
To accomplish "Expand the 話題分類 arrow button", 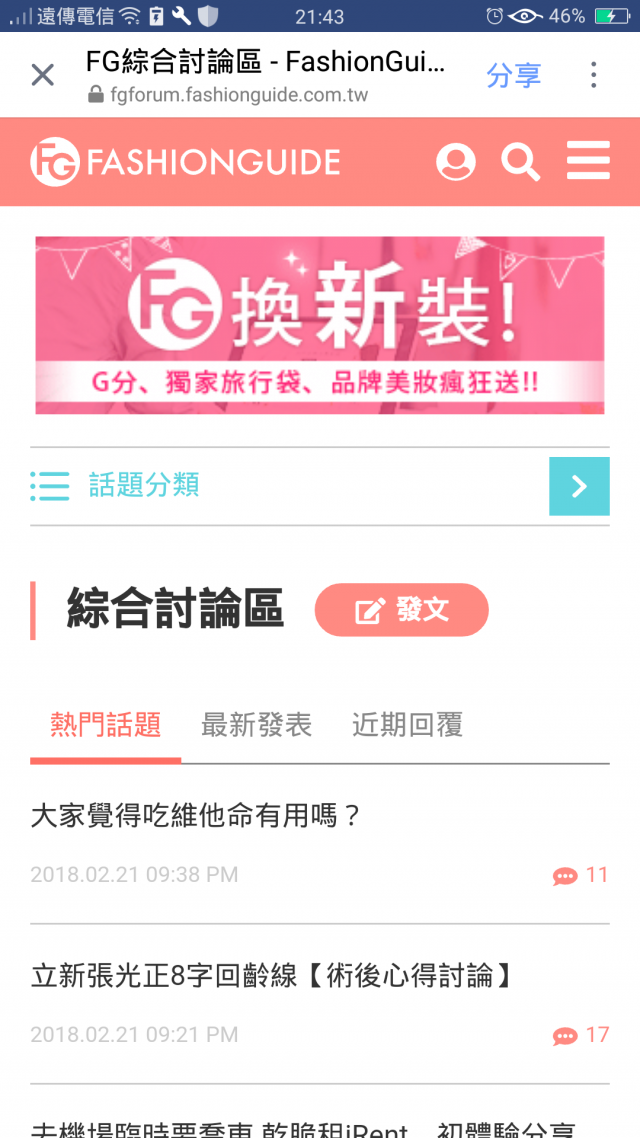I will coord(579,486).
